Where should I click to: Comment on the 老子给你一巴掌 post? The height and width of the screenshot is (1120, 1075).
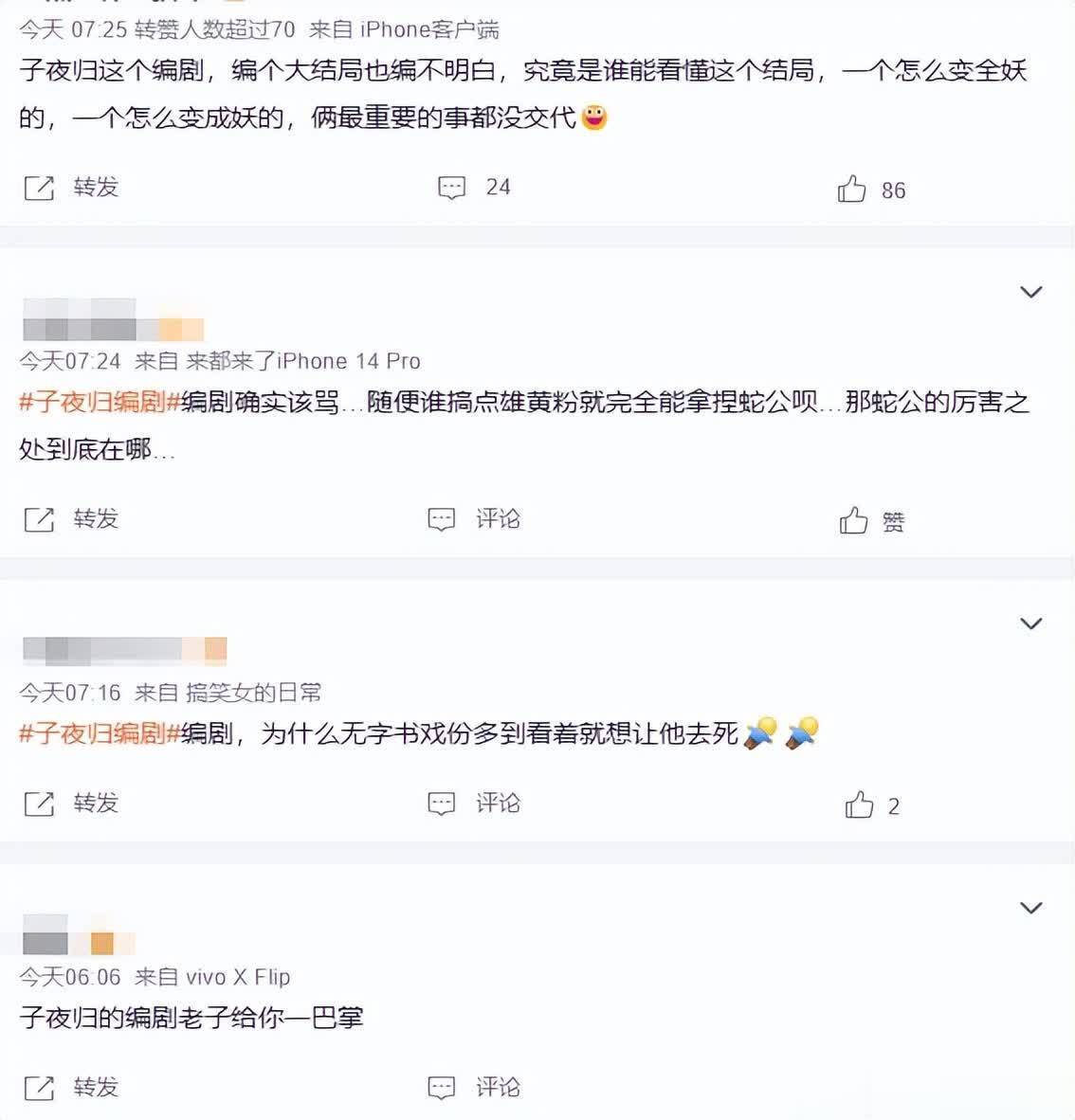point(473,1087)
